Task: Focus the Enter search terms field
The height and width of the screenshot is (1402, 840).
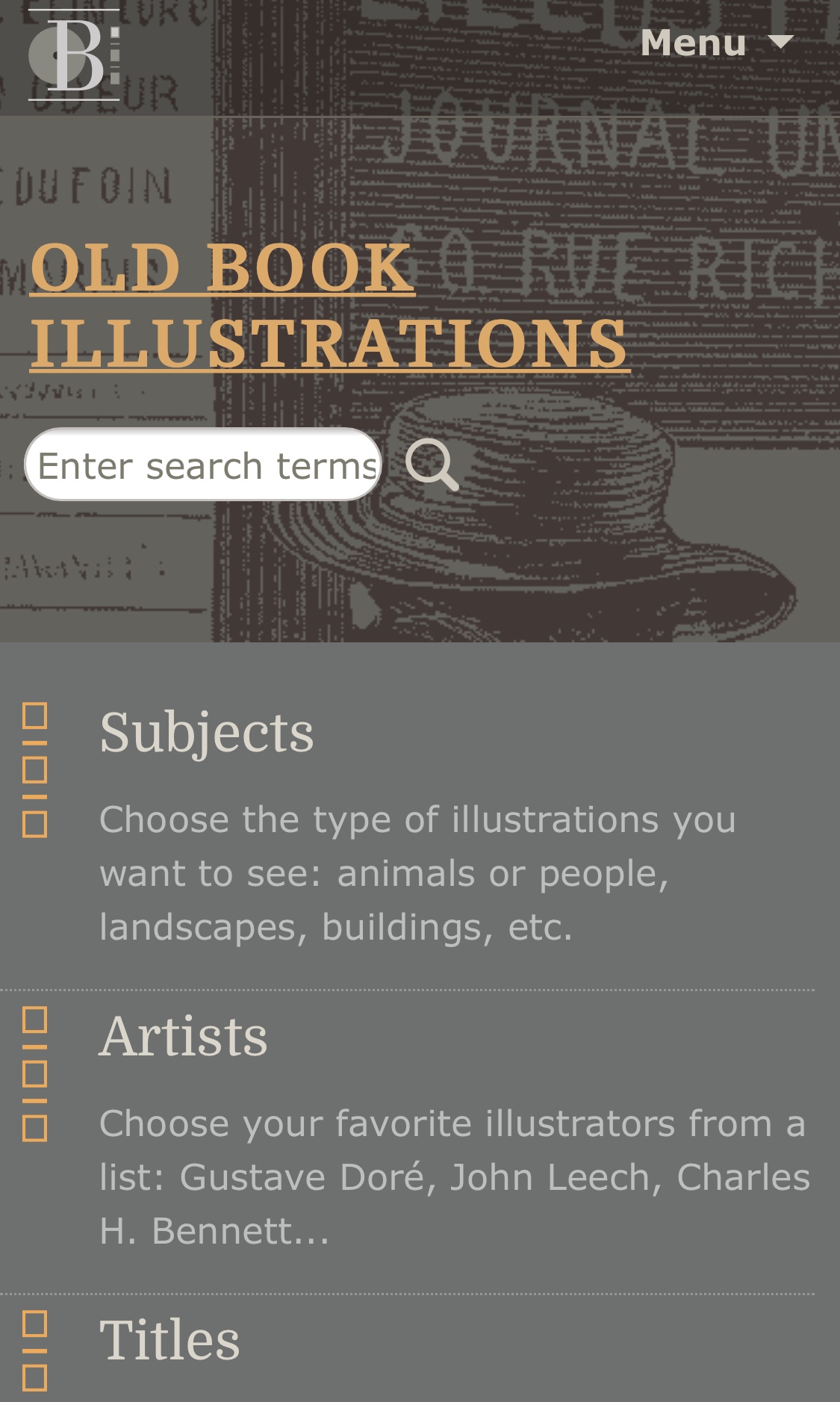Action: pos(203,465)
